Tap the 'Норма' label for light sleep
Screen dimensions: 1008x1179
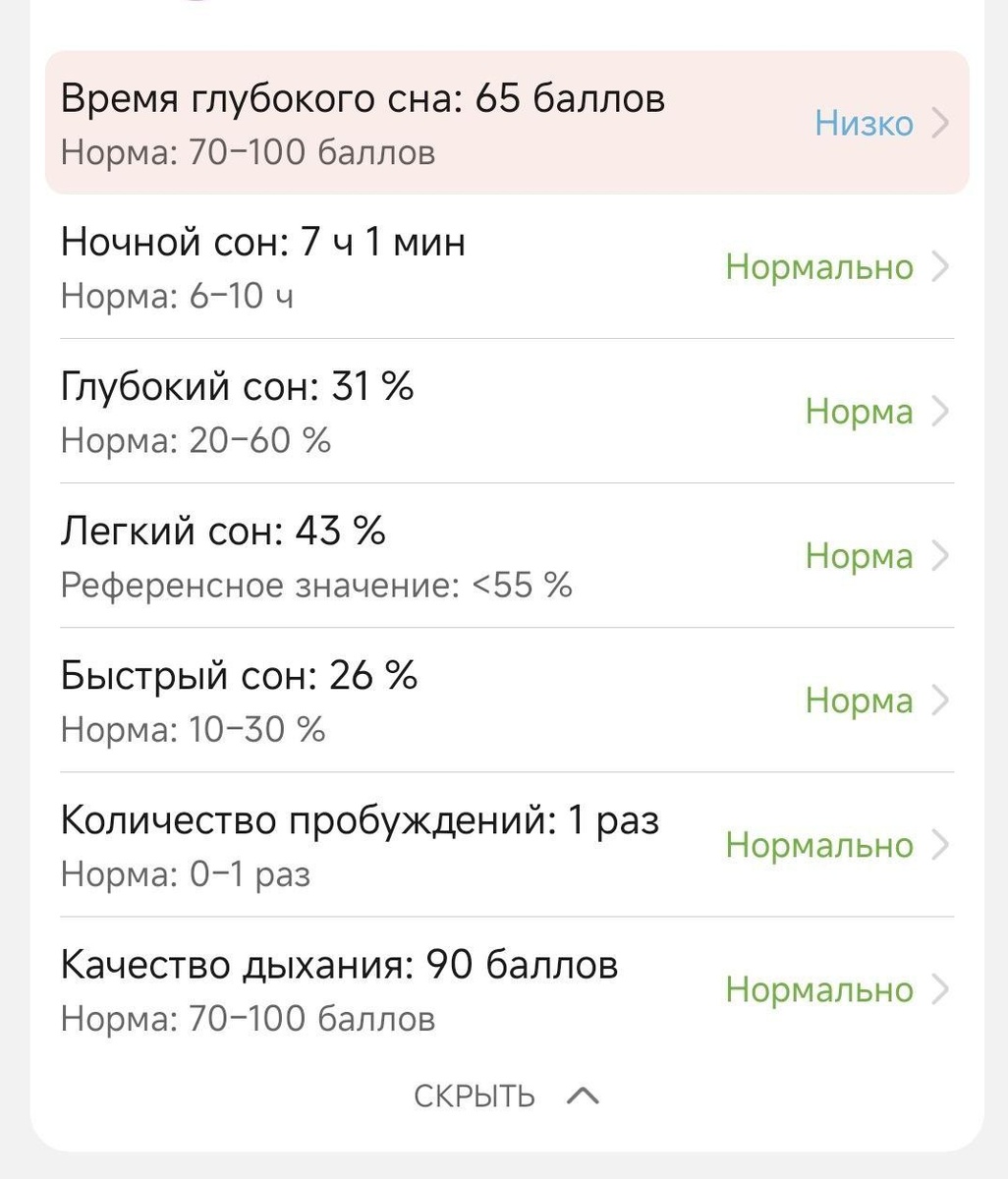[857, 555]
